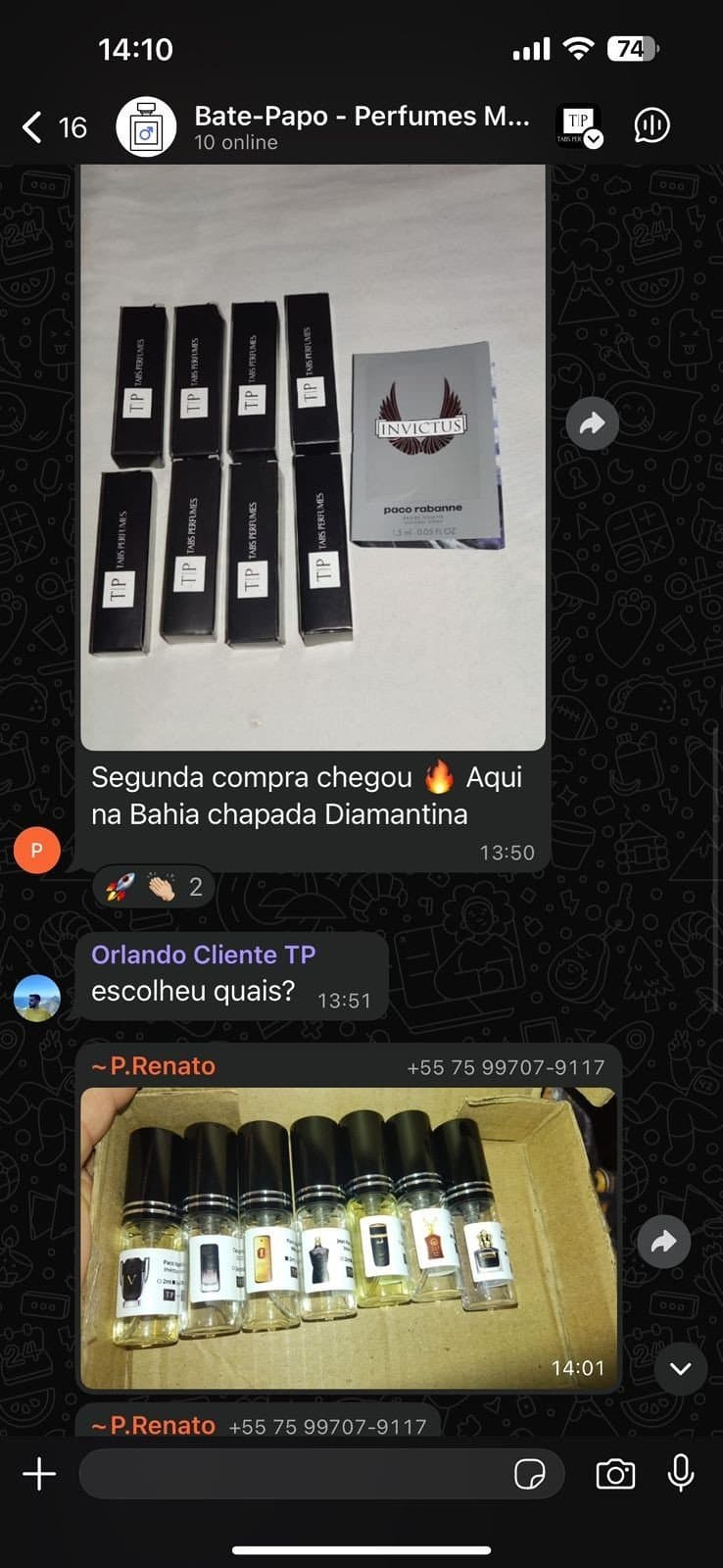Toggle the rocket reaction on the photo message
The image size is (723, 1568).
click(x=120, y=887)
